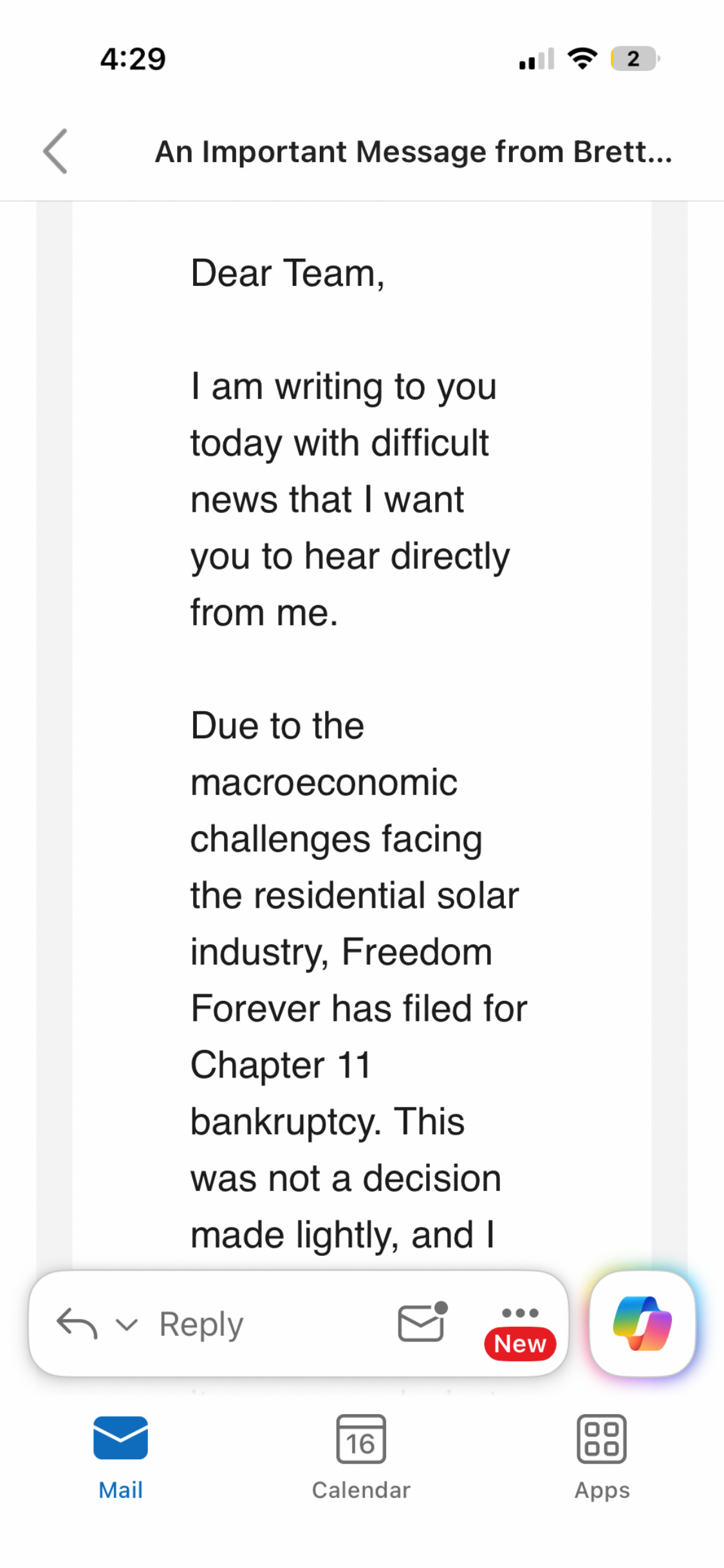Tap the reply arrow icon
Viewport: 724px width, 1568px height.
pyautogui.click(x=77, y=1323)
